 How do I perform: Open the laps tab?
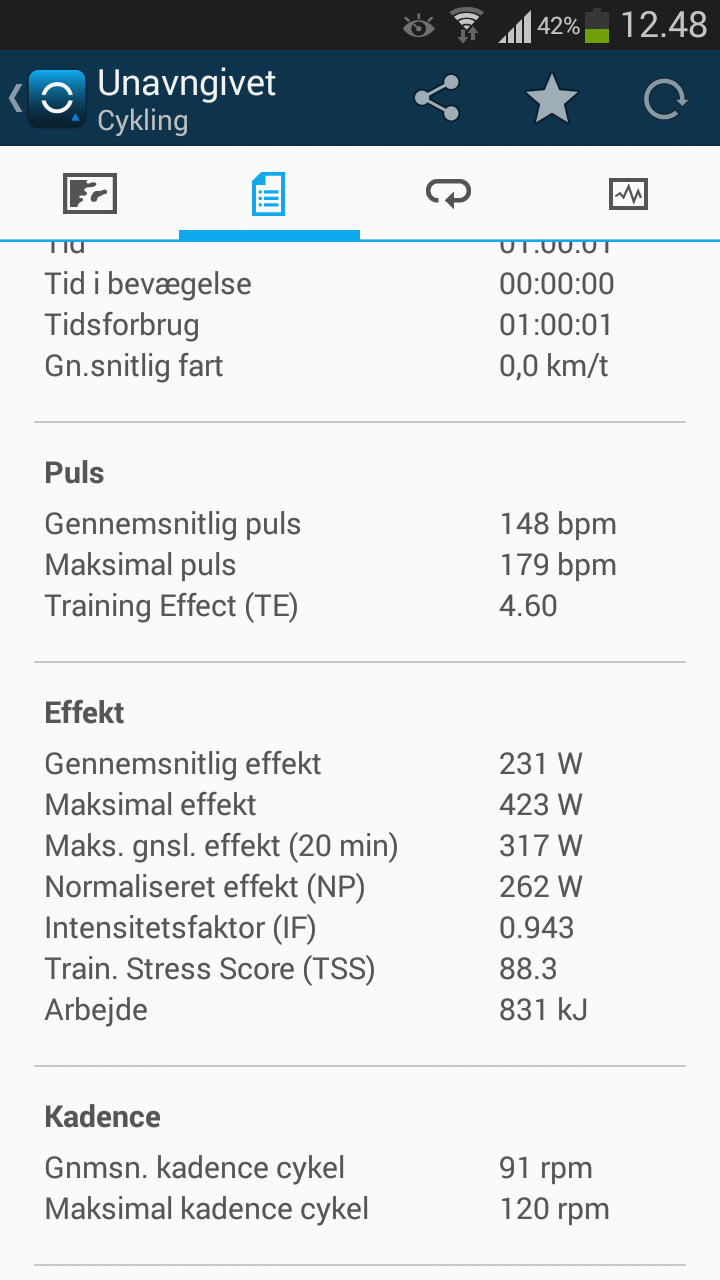(x=448, y=193)
